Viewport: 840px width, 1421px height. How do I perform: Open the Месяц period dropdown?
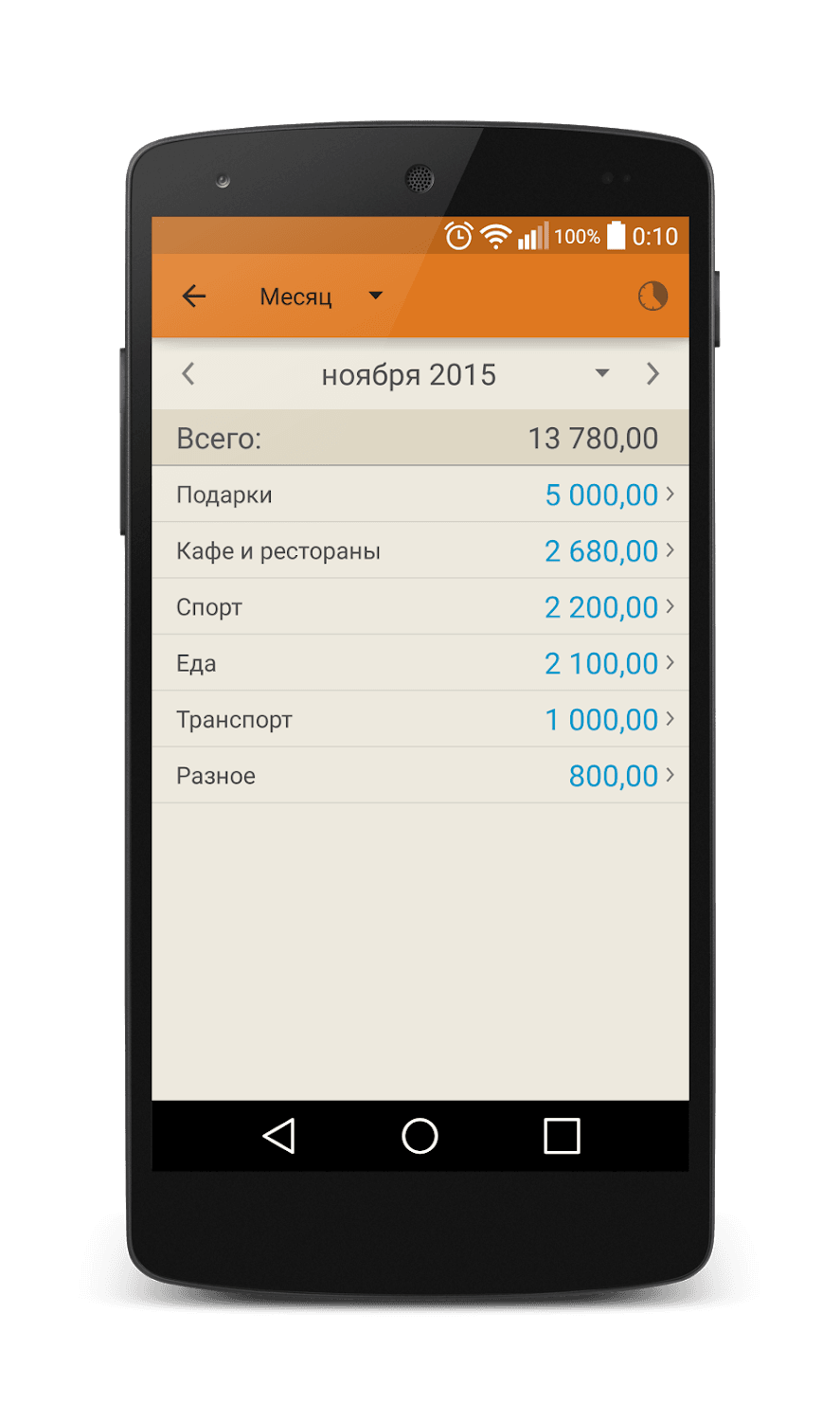pos(321,297)
